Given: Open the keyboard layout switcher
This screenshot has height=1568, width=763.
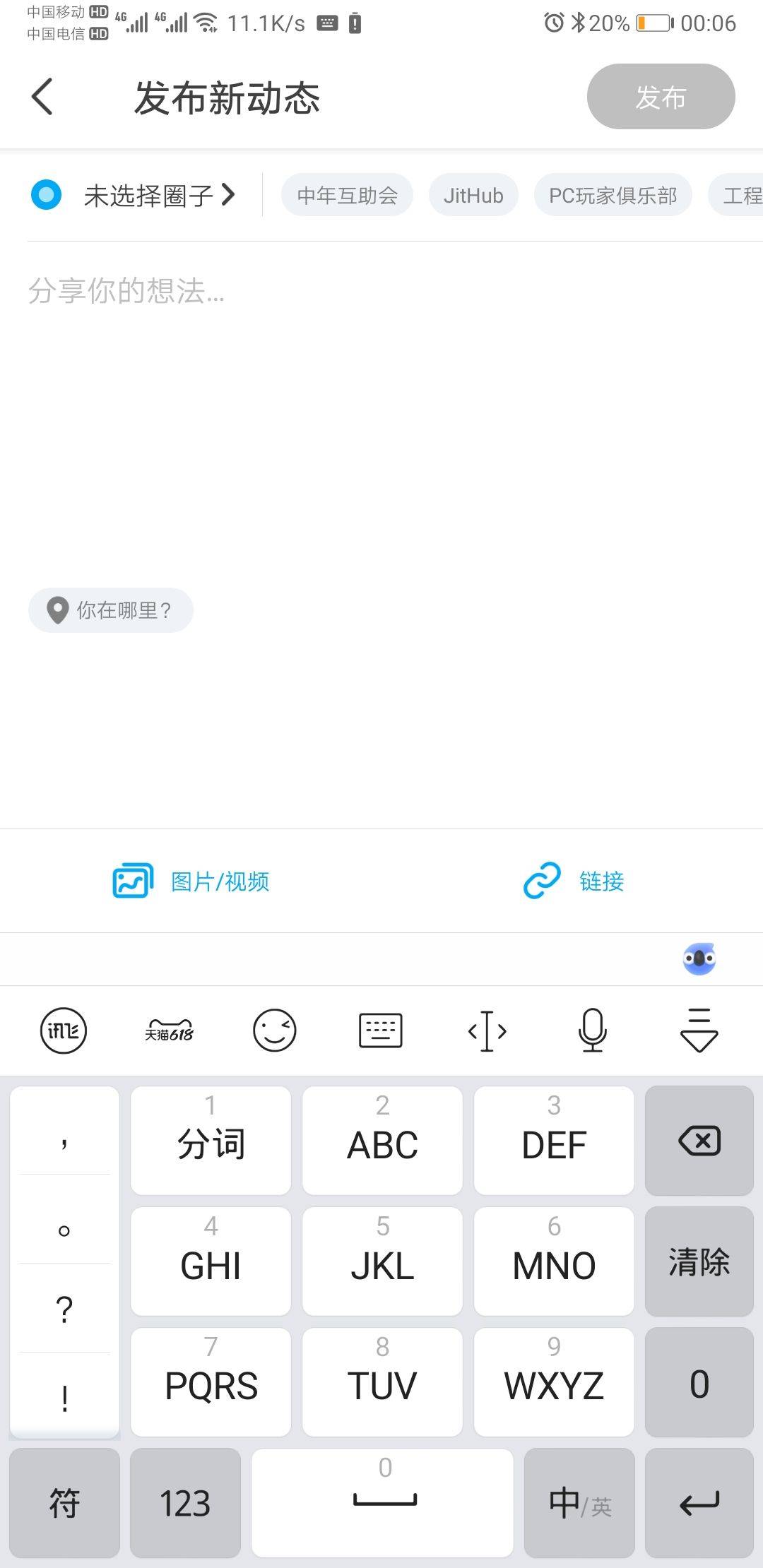Looking at the screenshot, I should 381,1031.
